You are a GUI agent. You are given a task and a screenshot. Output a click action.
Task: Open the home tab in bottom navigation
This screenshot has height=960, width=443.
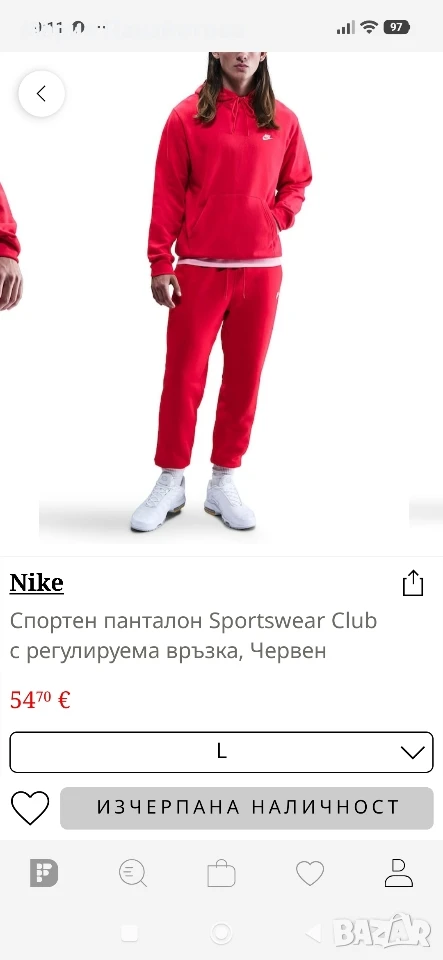(x=44, y=873)
